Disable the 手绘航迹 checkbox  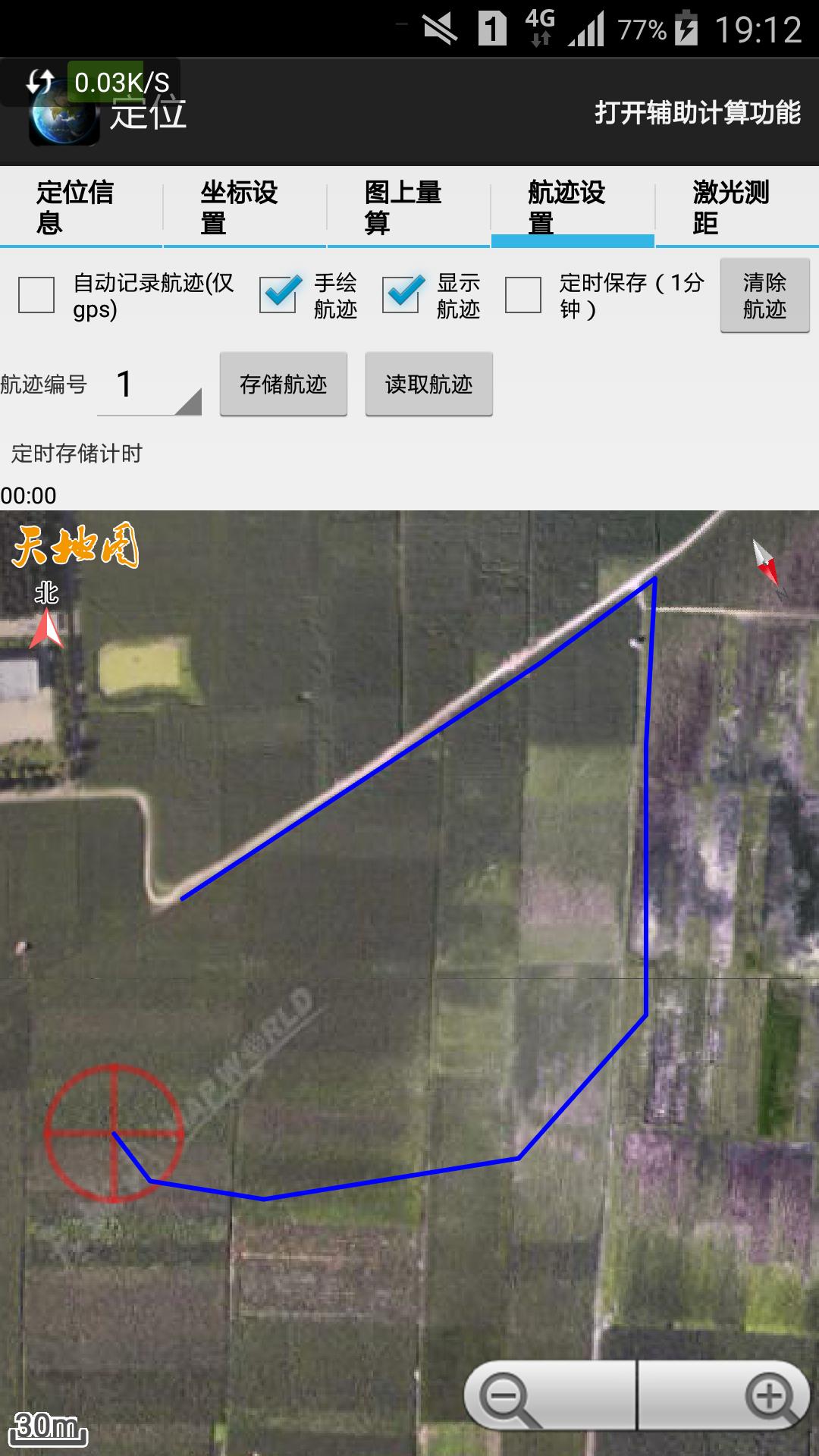pyautogui.click(x=279, y=293)
